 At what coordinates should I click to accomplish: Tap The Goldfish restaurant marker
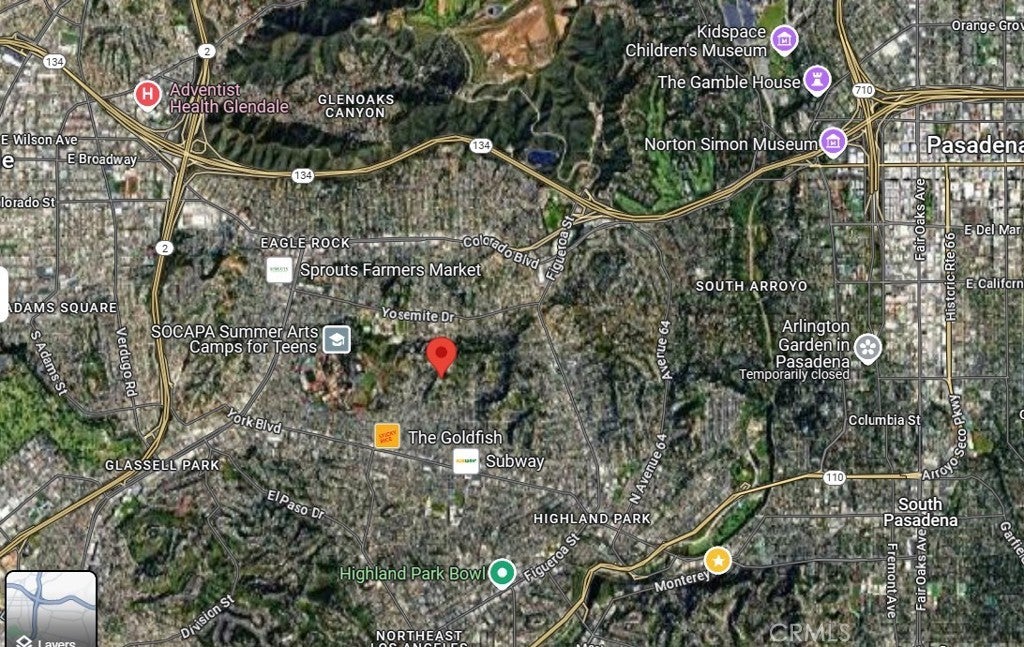[387, 436]
